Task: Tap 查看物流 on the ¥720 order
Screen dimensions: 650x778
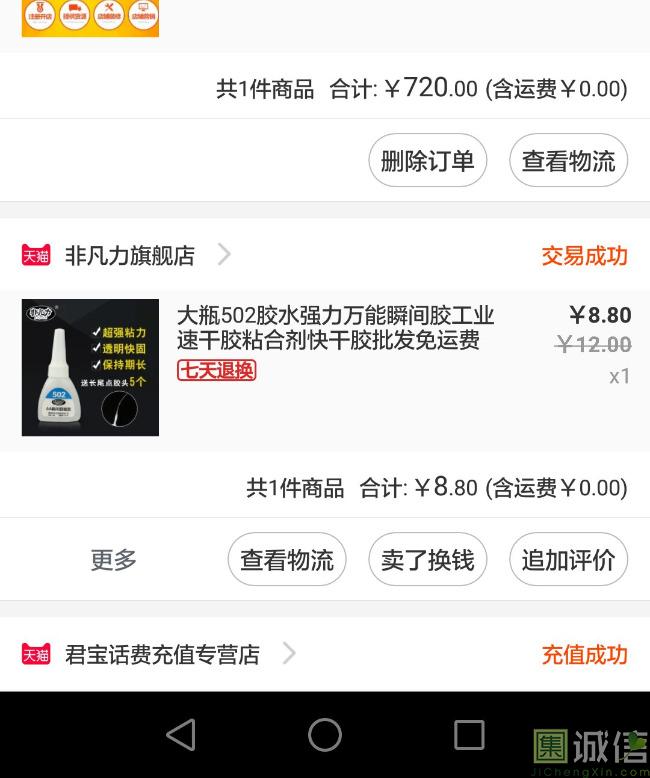Action: pos(568,160)
